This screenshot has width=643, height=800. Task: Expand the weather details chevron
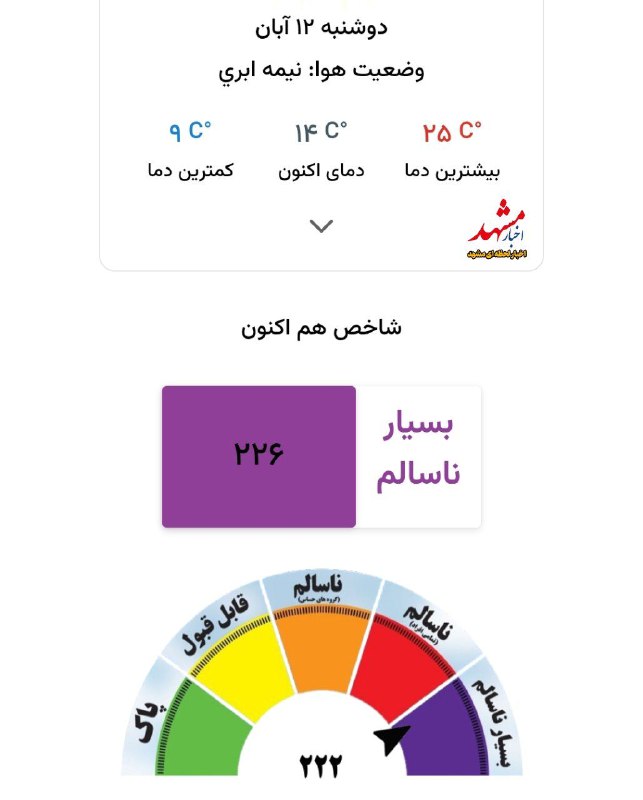(321, 227)
